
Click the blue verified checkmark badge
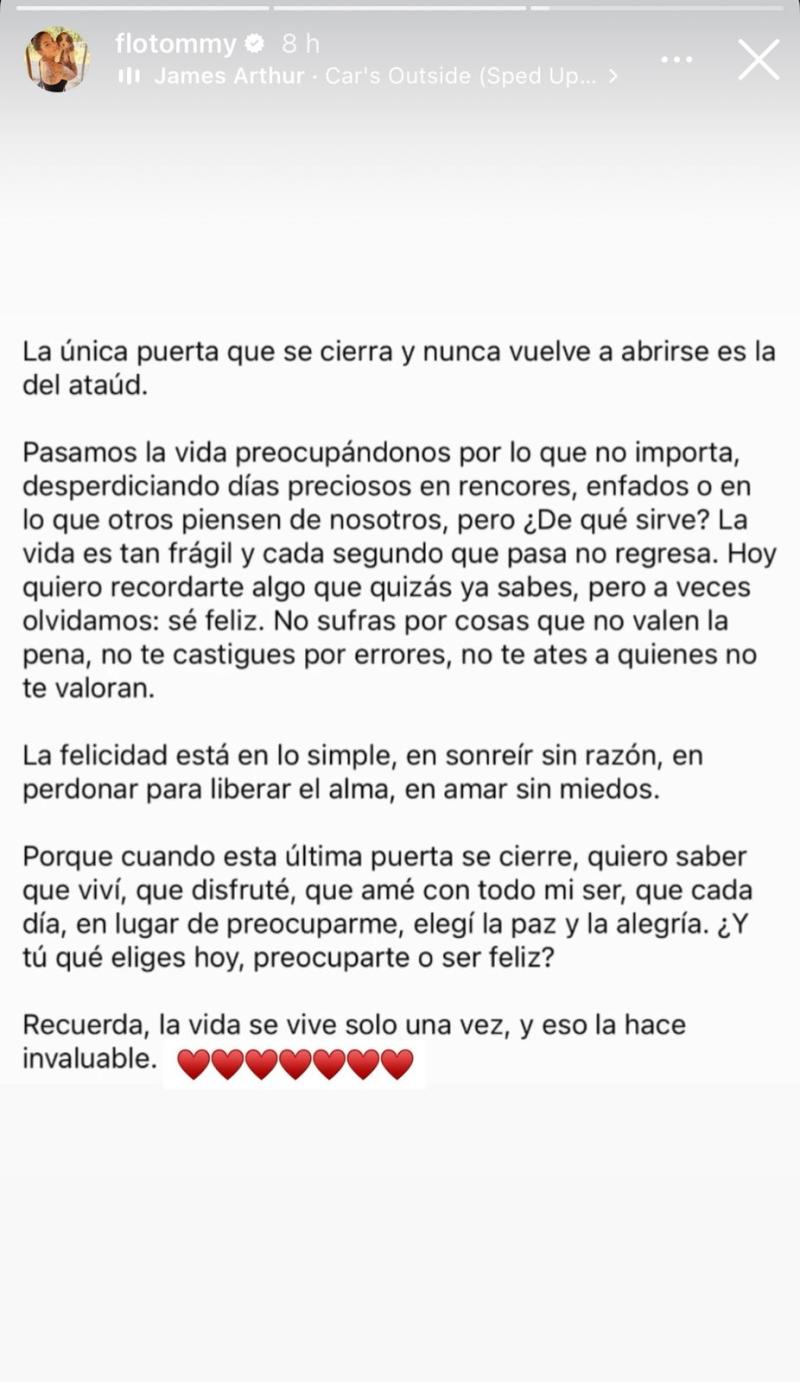255,43
